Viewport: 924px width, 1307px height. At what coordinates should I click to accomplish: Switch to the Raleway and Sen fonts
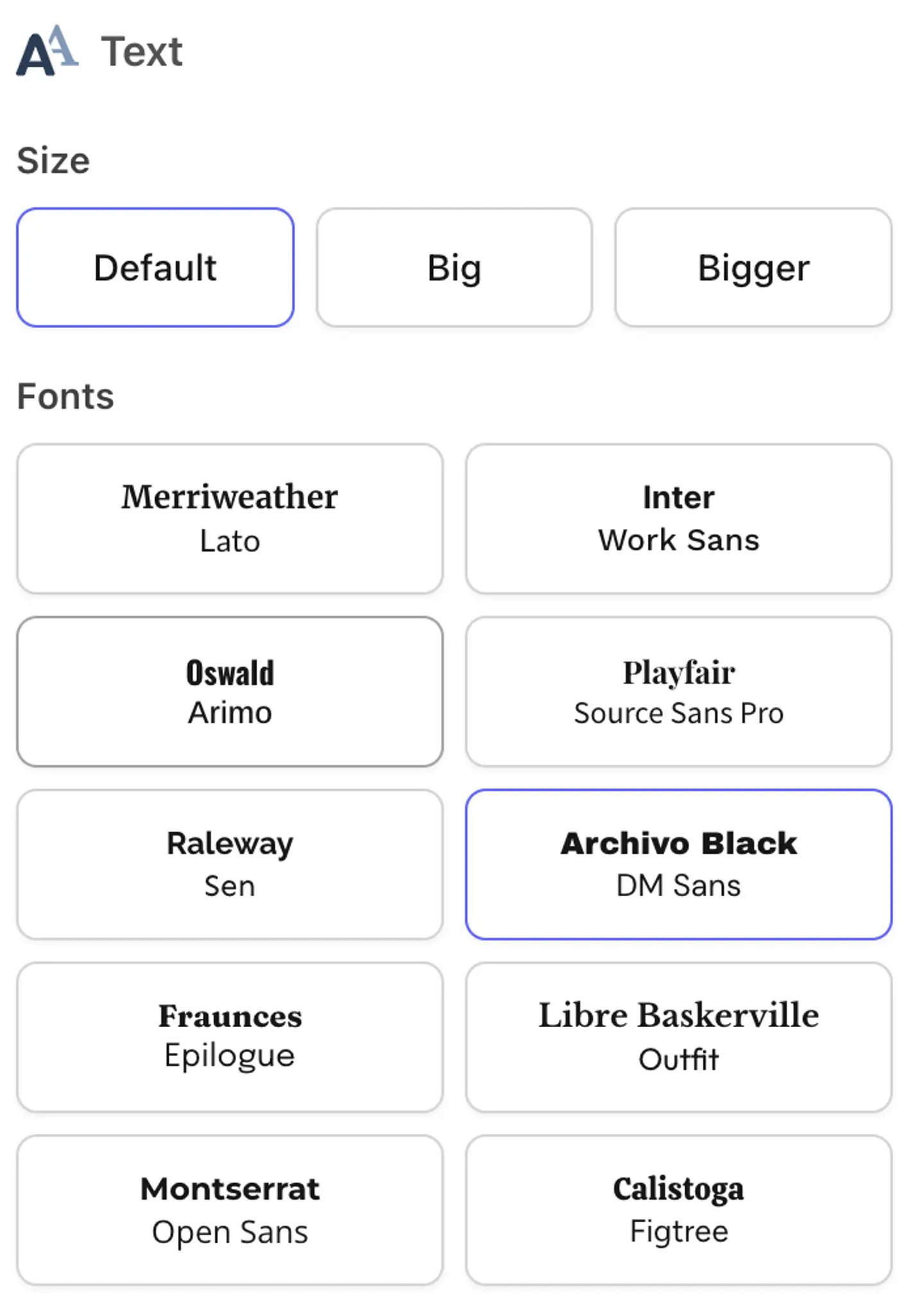coord(230,864)
